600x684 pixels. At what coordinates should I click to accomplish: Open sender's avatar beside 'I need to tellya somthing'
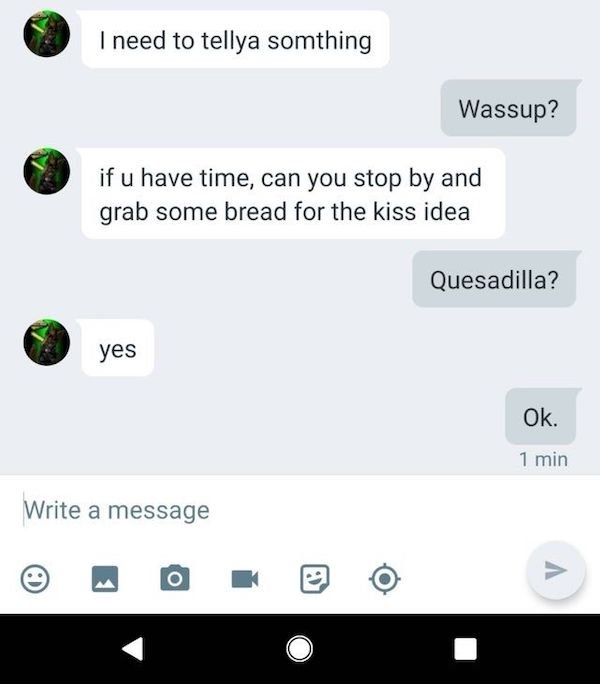point(46,37)
